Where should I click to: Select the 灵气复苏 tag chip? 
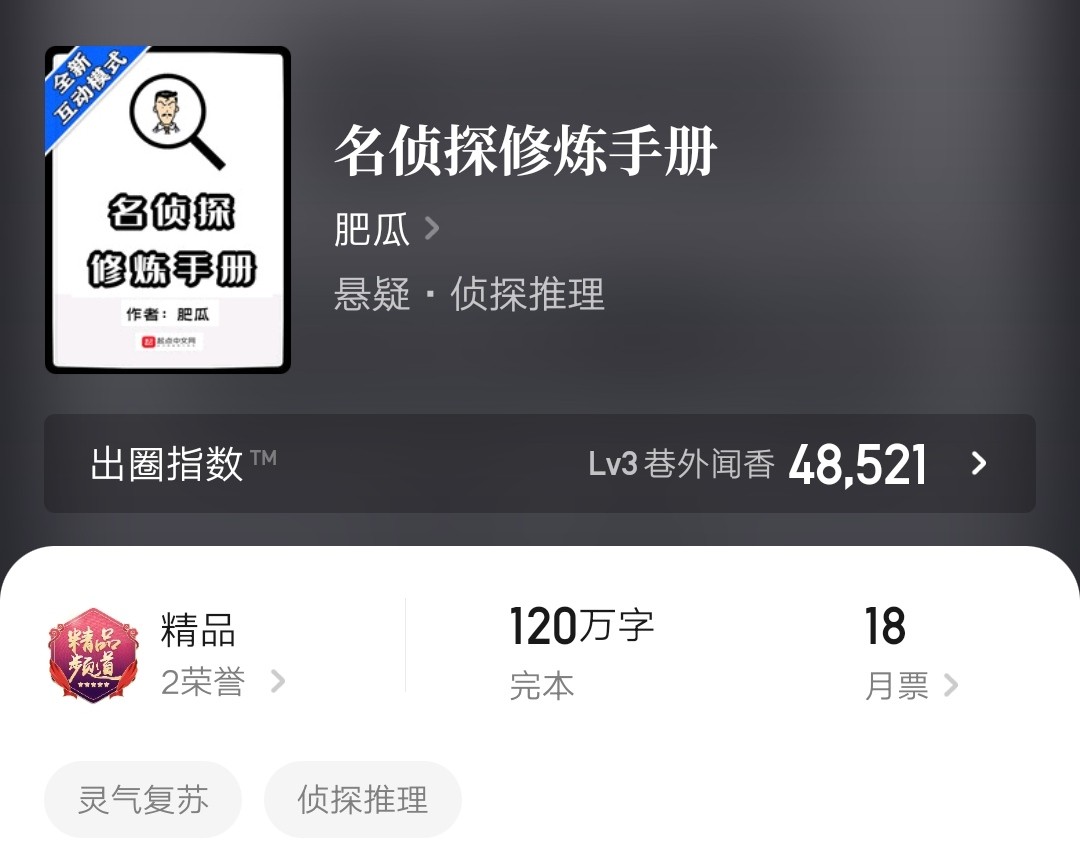click(143, 800)
